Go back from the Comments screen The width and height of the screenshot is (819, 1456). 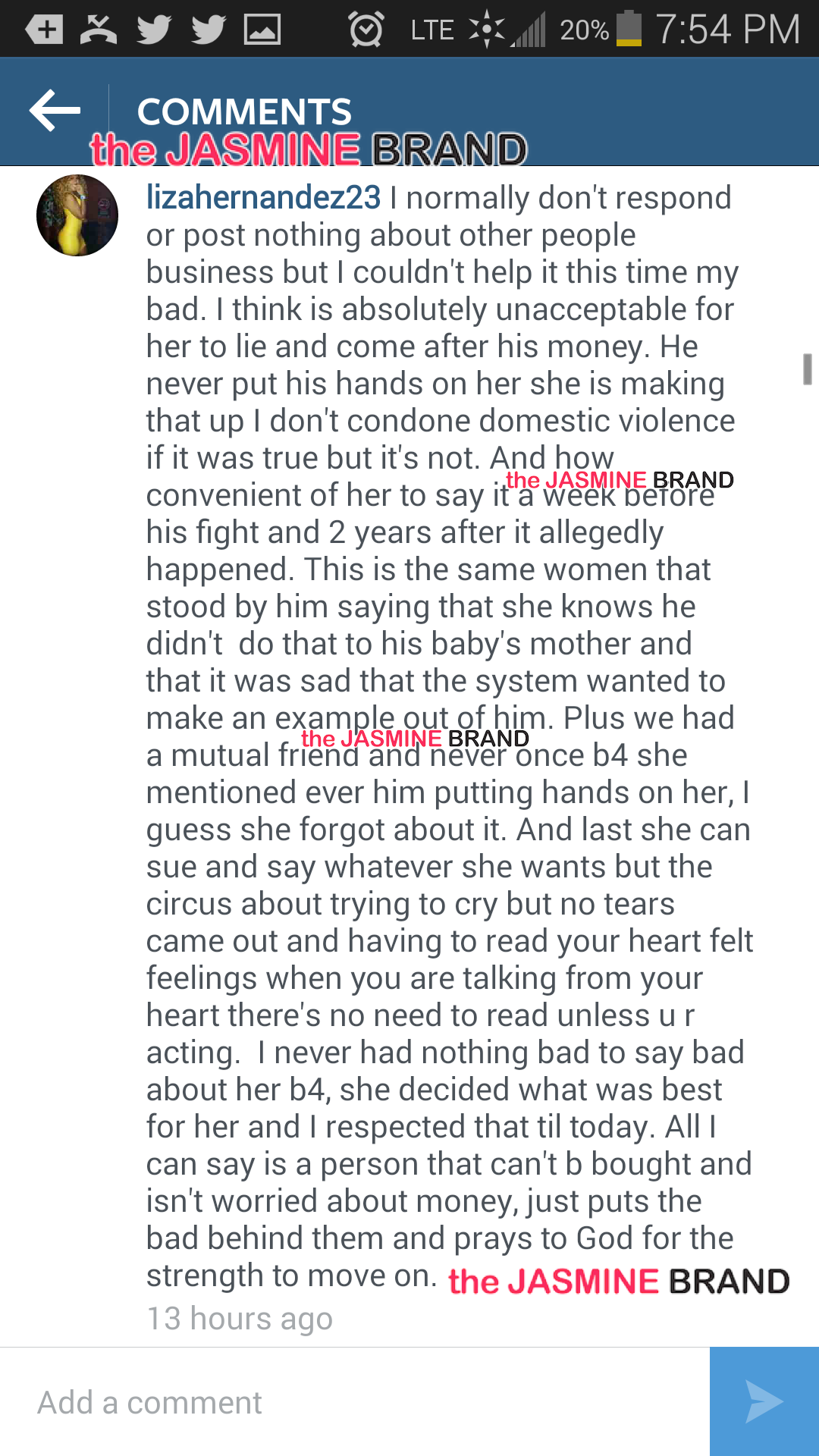[55, 111]
